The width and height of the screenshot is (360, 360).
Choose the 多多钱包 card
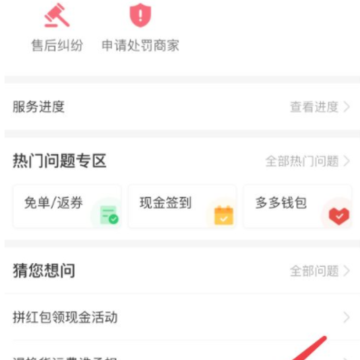click(x=298, y=207)
